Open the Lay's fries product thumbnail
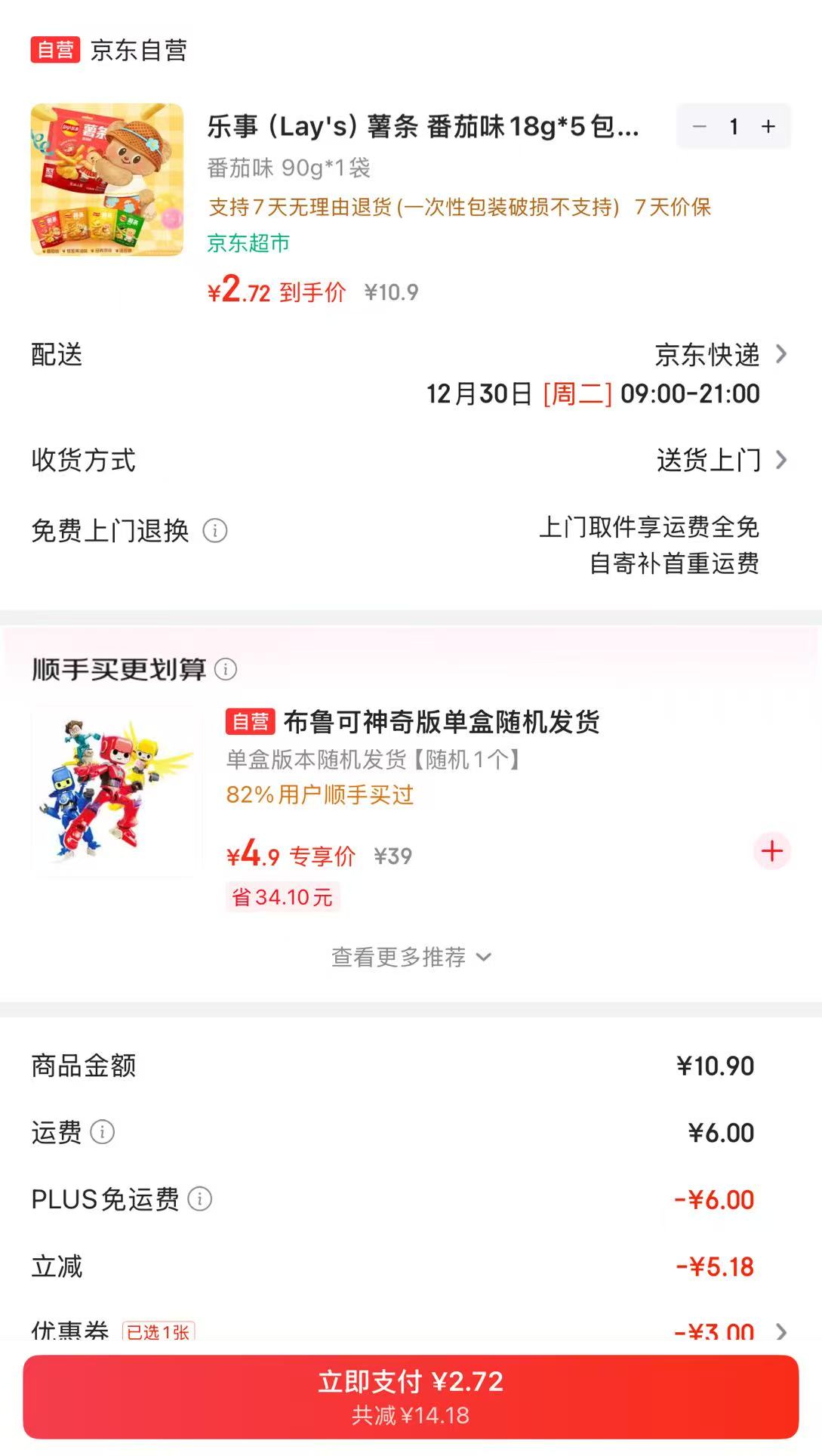 coord(107,180)
